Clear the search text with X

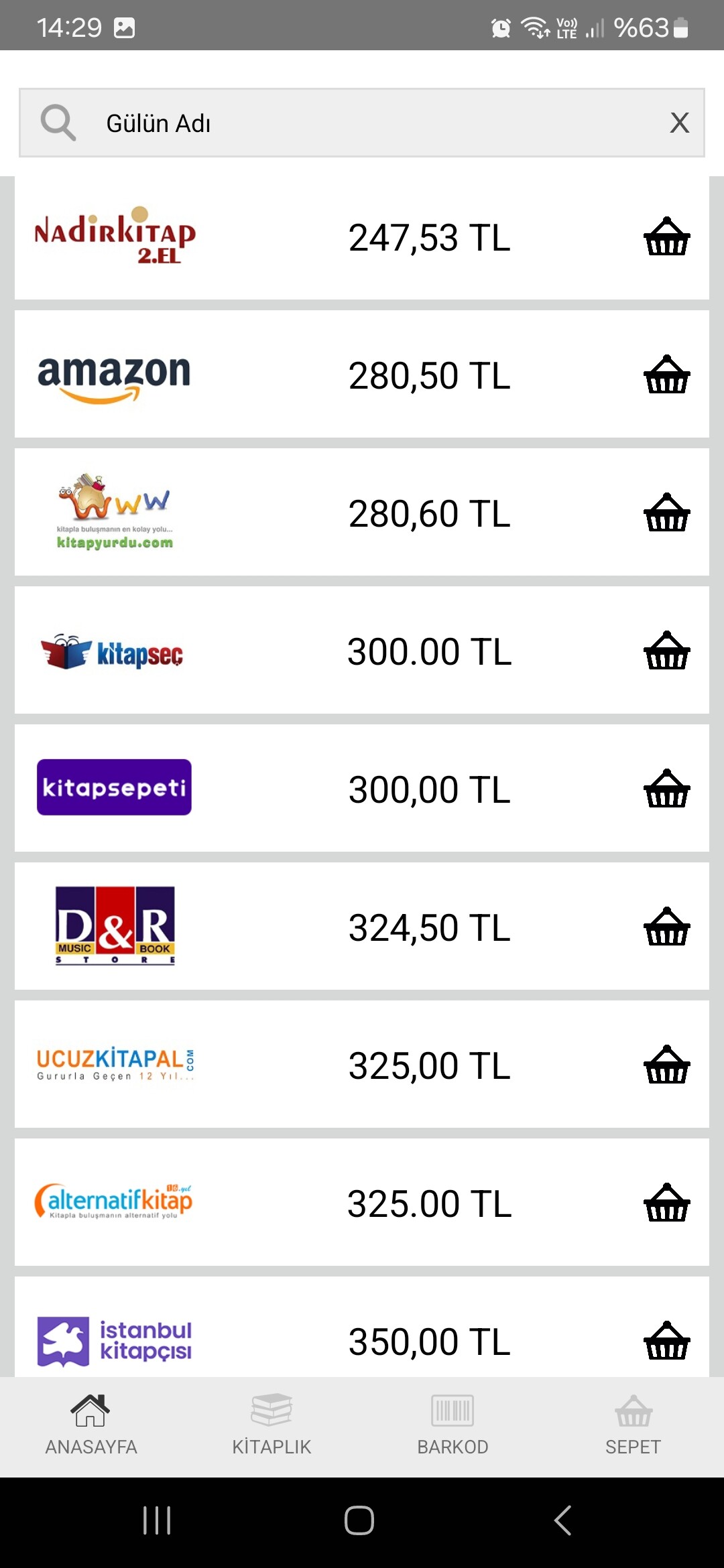tap(679, 123)
